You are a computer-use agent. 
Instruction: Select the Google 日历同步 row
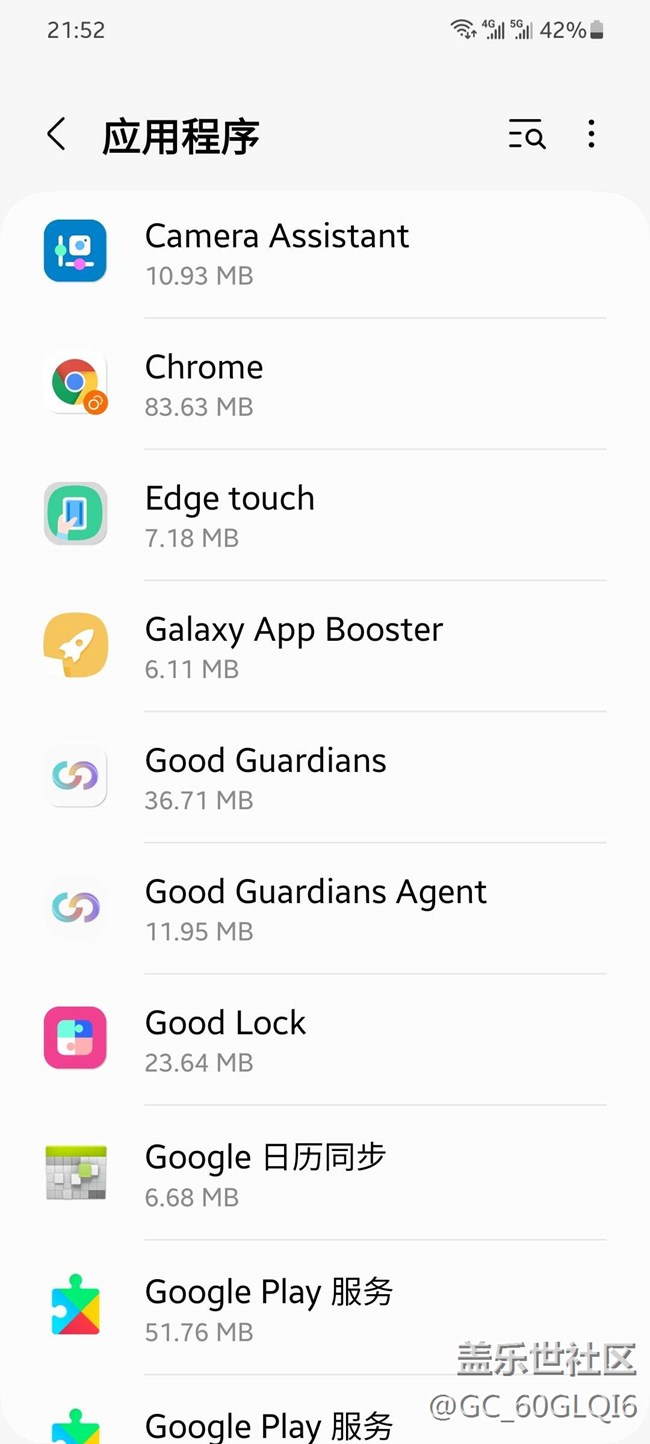[325, 1173]
